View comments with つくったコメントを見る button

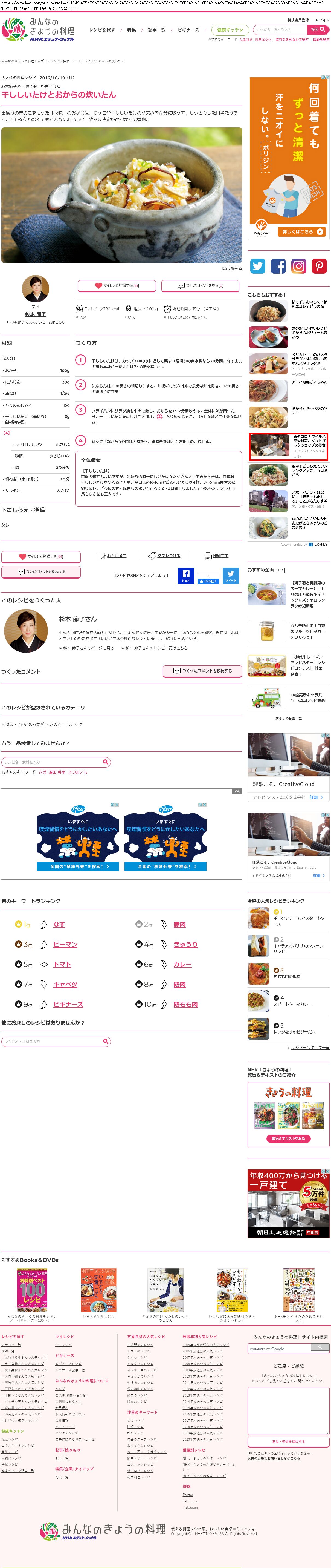(200, 285)
